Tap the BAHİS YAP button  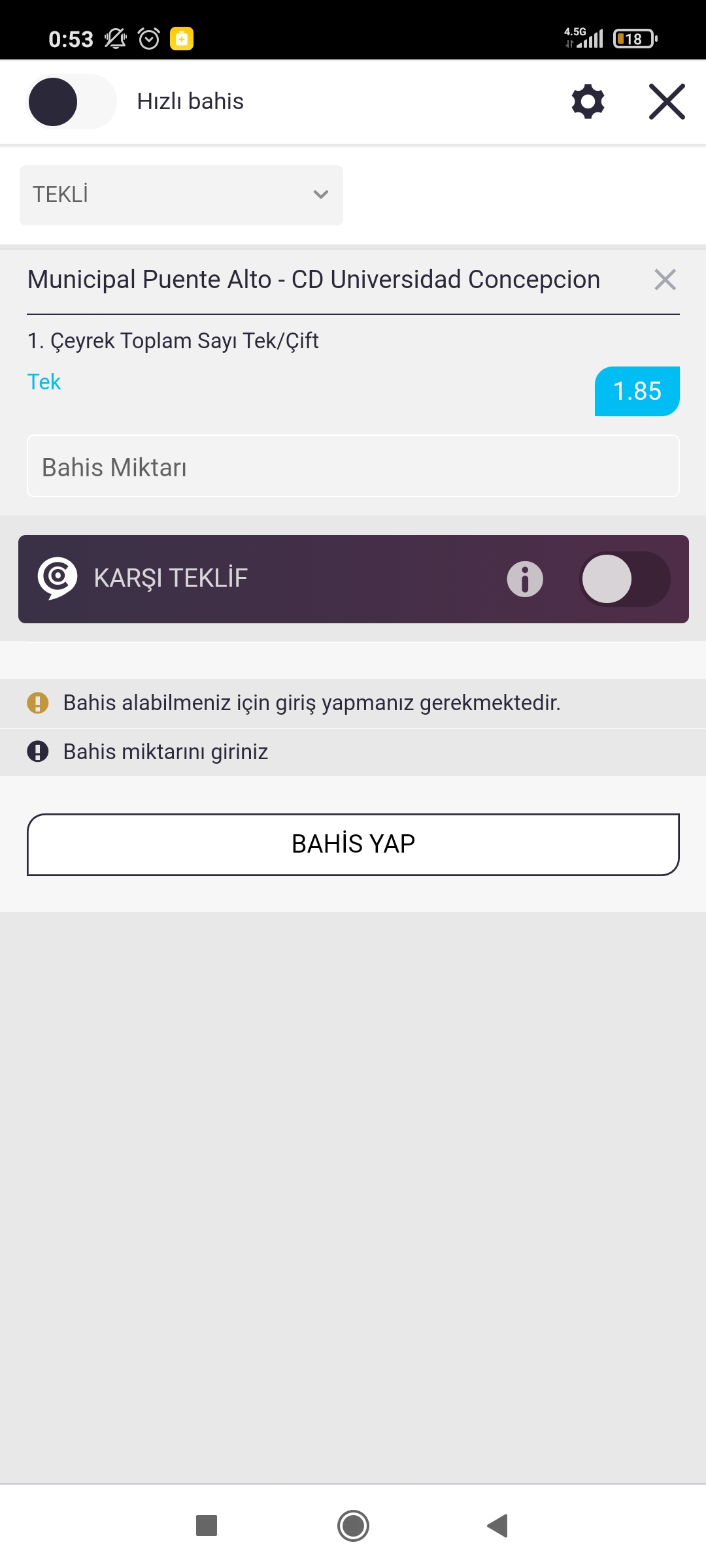(x=353, y=844)
